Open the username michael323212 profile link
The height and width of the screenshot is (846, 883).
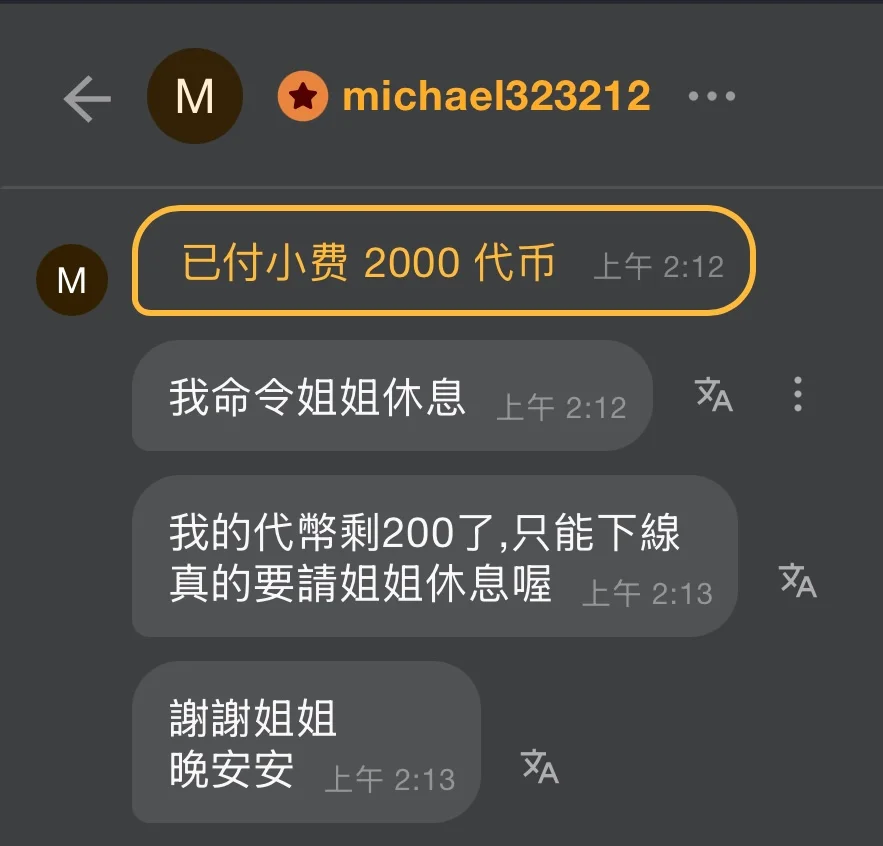click(x=496, y=96)
